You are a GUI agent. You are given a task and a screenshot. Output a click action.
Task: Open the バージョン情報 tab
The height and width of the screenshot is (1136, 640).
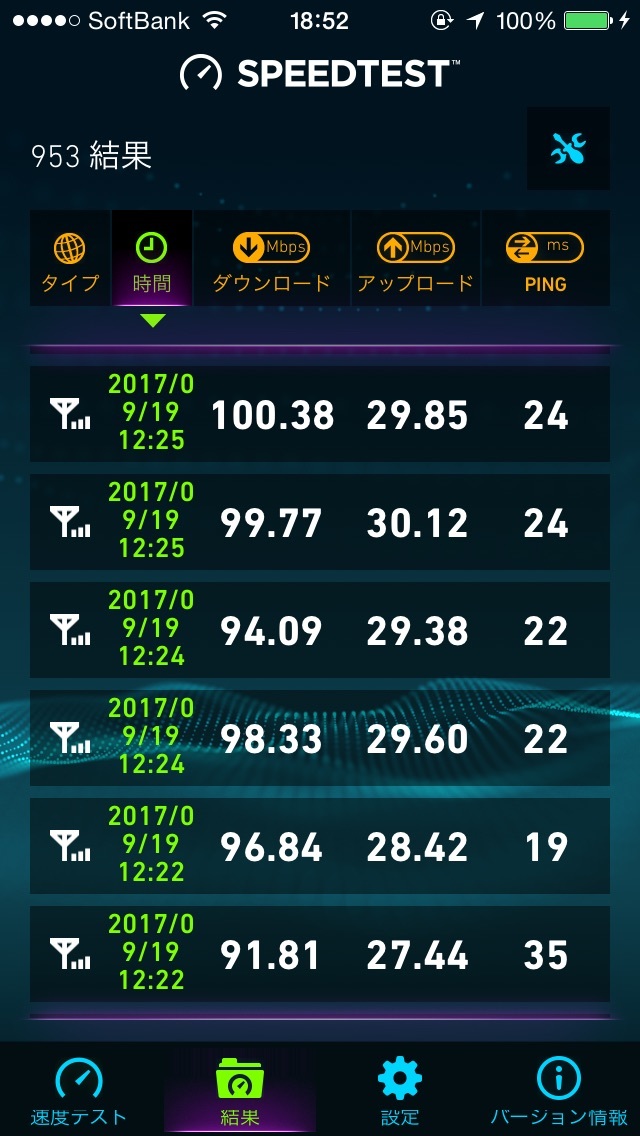point(559,1090)
